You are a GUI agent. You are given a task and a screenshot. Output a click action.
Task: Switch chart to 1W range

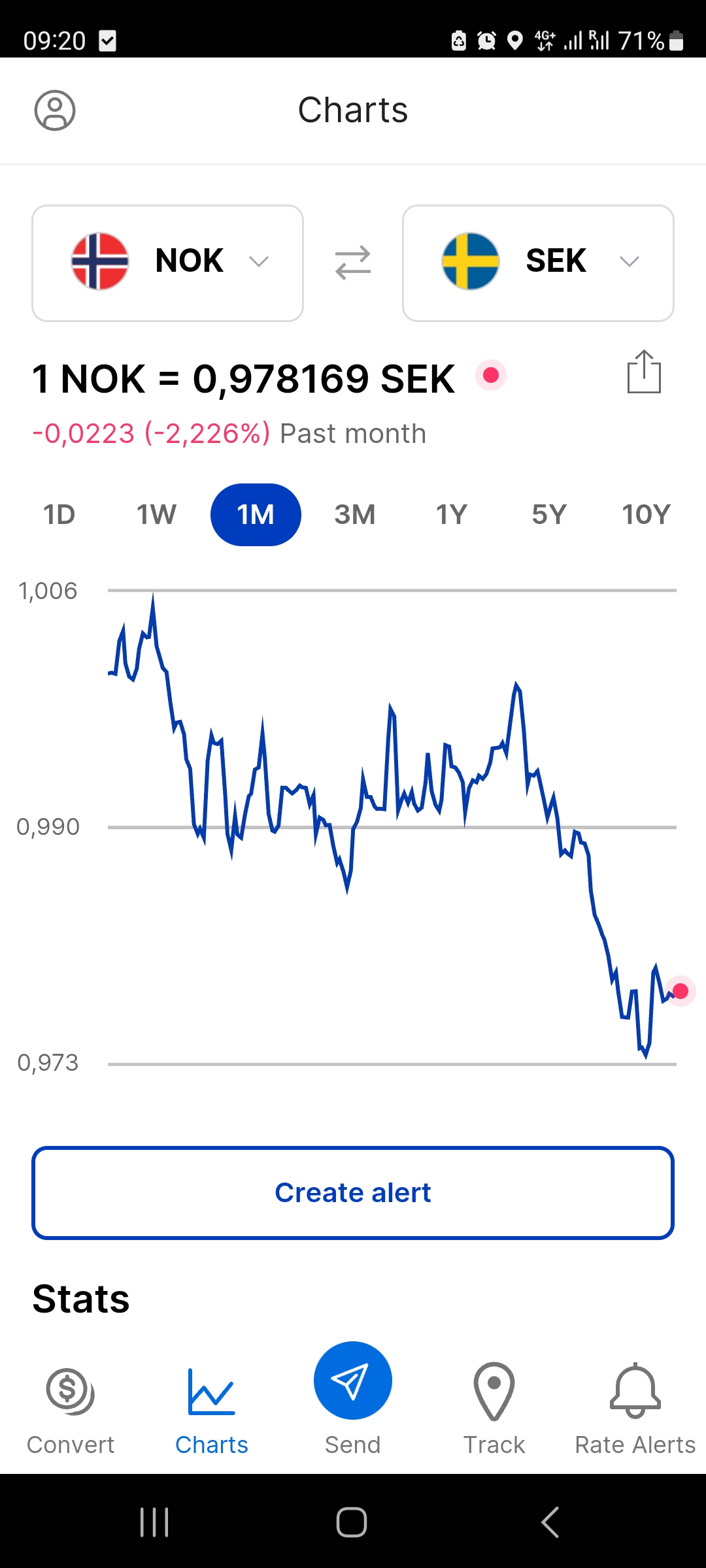156,515
